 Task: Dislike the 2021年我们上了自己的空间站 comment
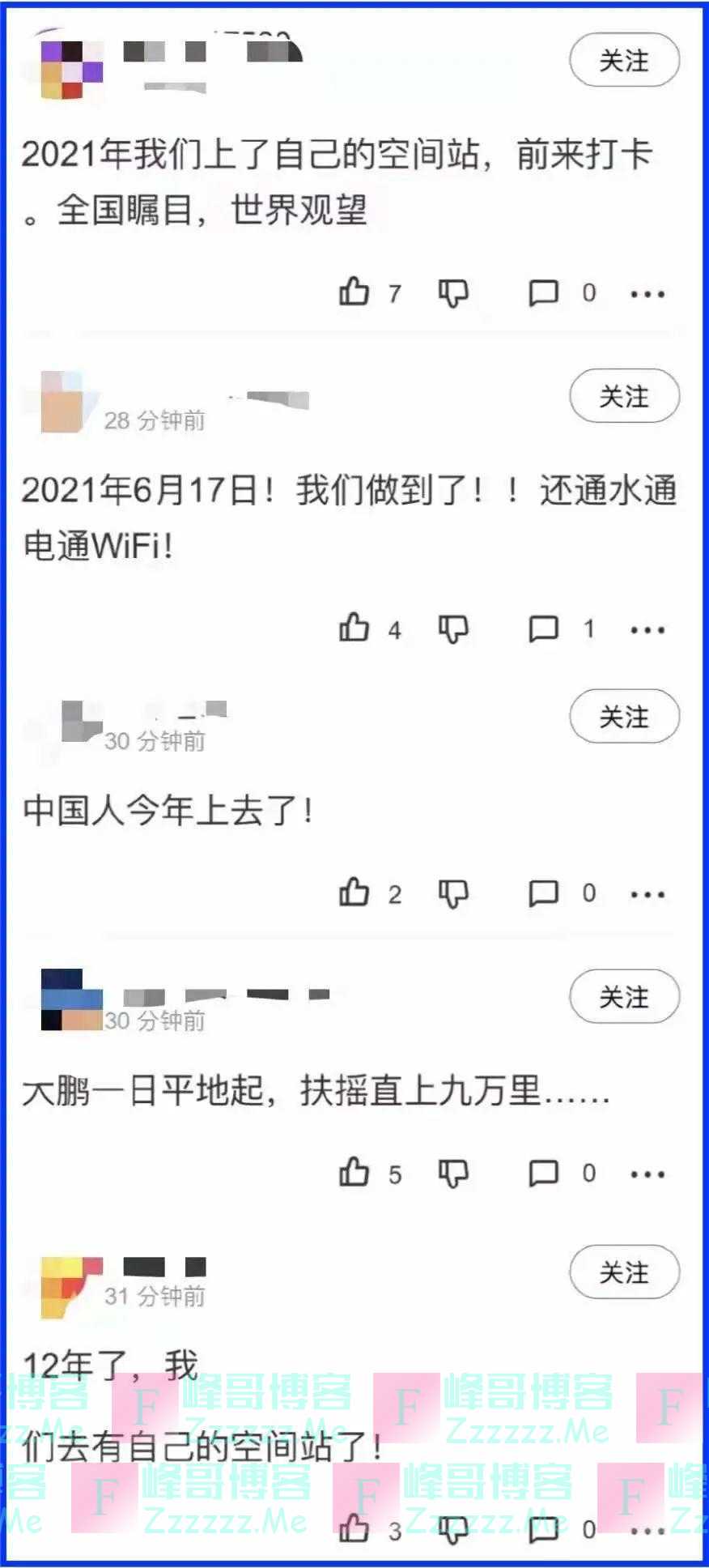[453, 292]
